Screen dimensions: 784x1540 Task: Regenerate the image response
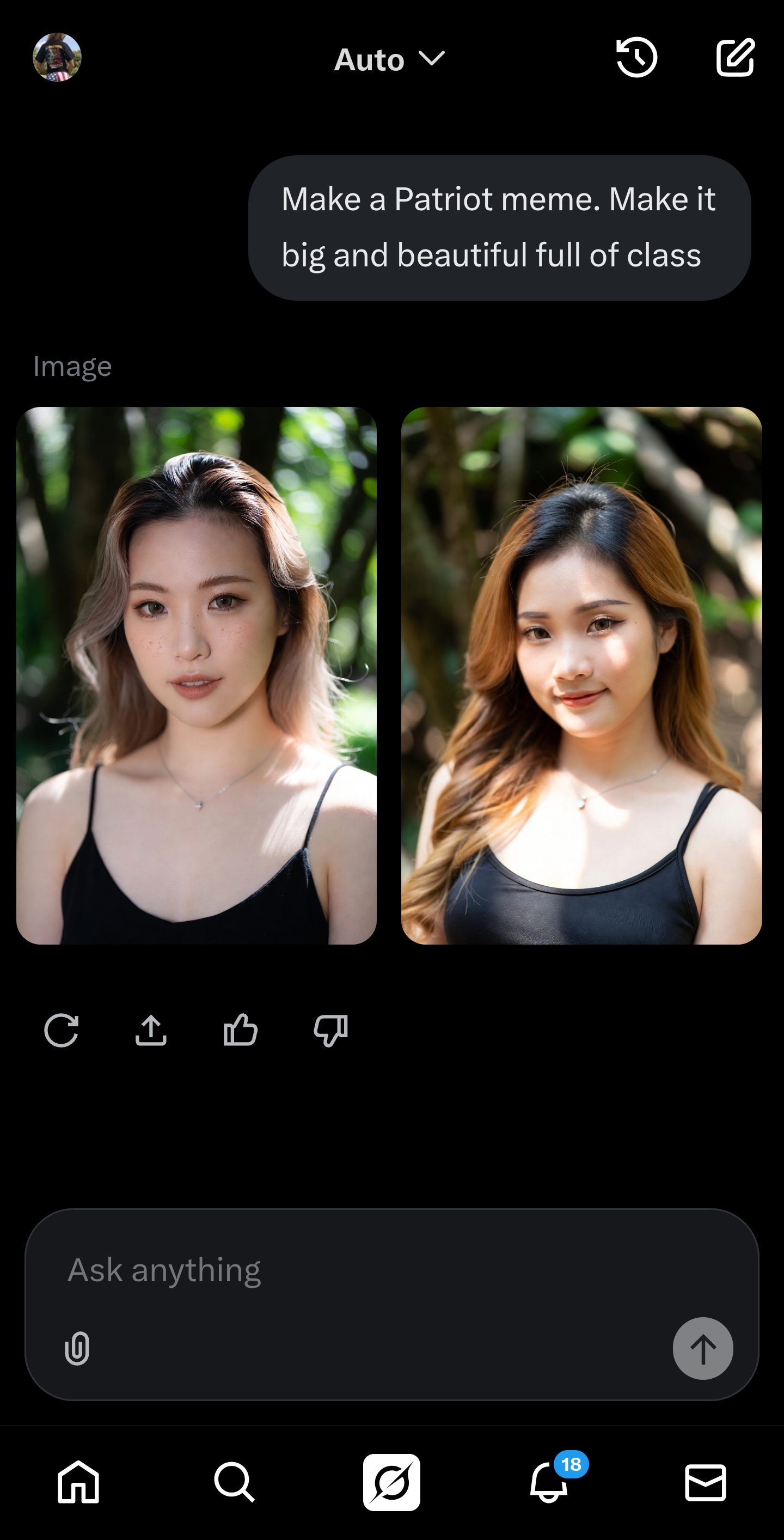[61, 1030]
